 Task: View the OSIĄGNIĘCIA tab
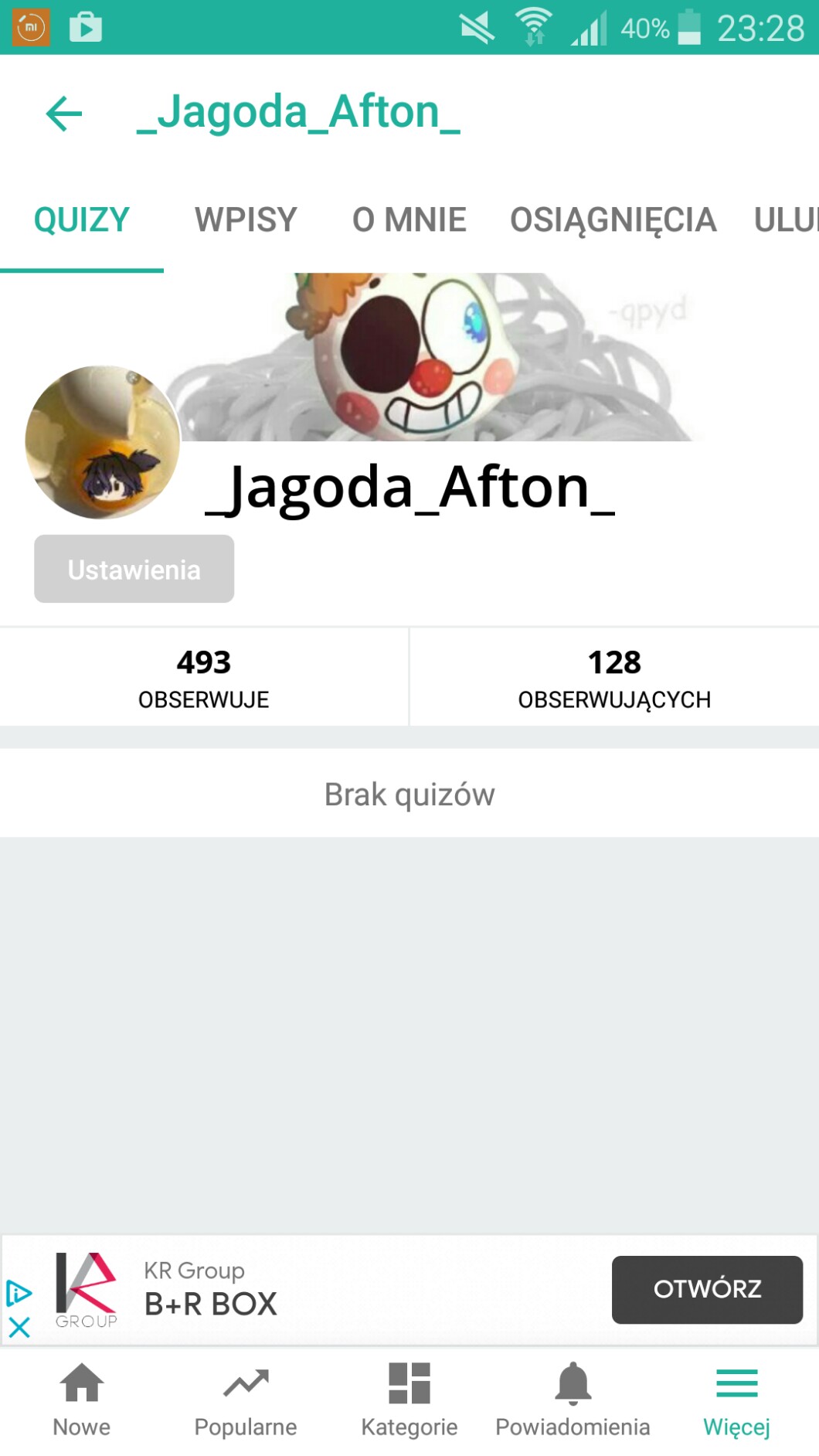click(613, 220)
